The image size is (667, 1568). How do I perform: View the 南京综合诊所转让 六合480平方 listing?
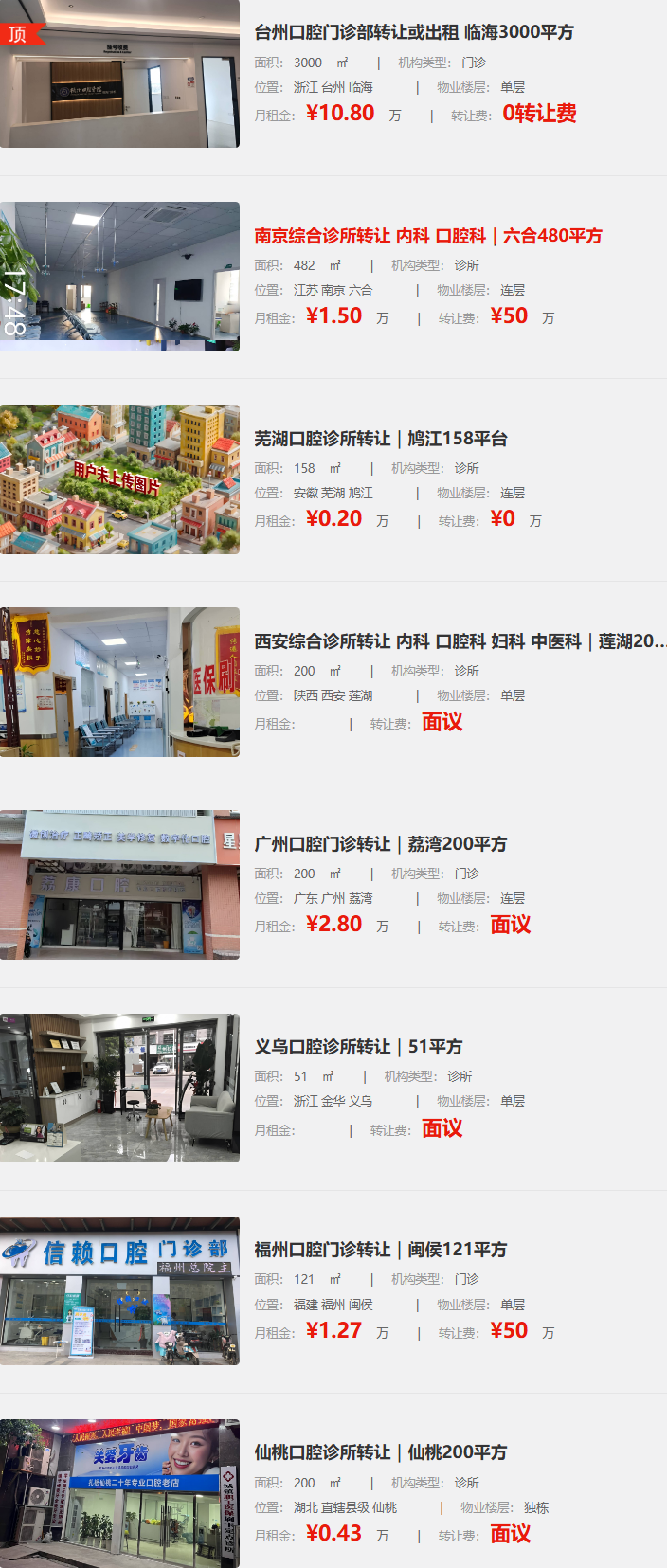pos(428,236)
